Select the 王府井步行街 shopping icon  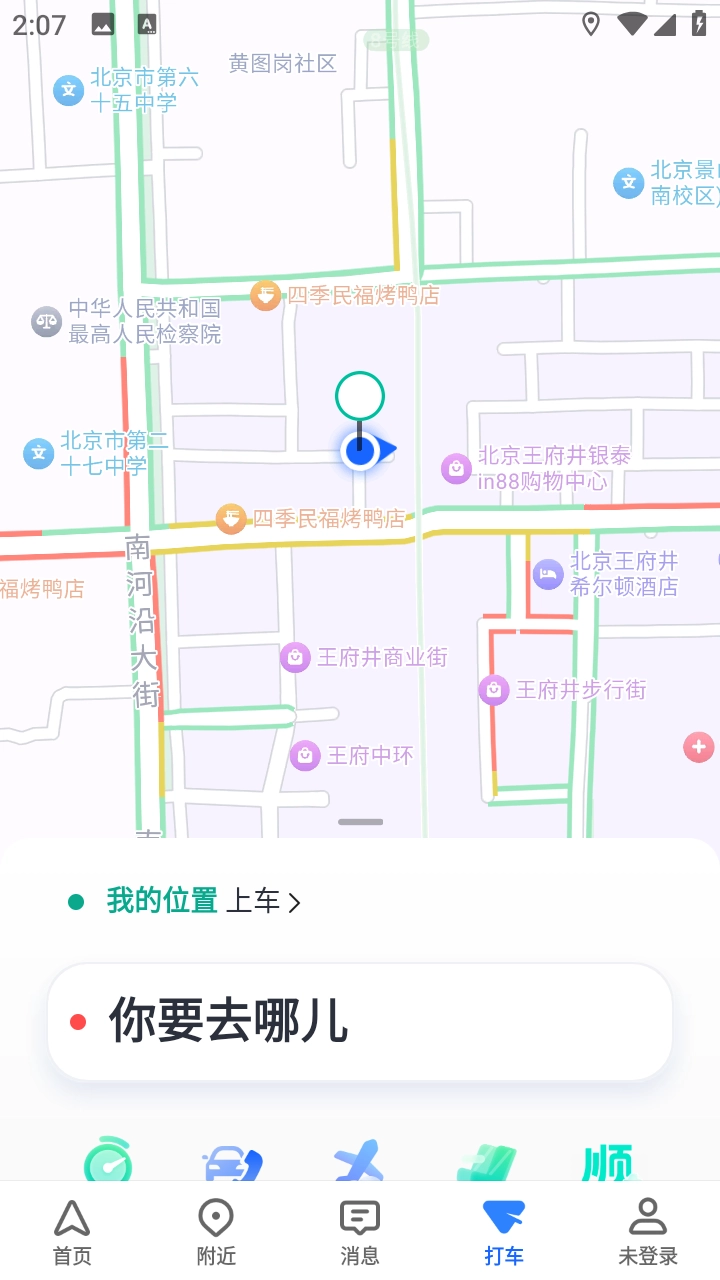pyautogui.click(x=494, y=690)
